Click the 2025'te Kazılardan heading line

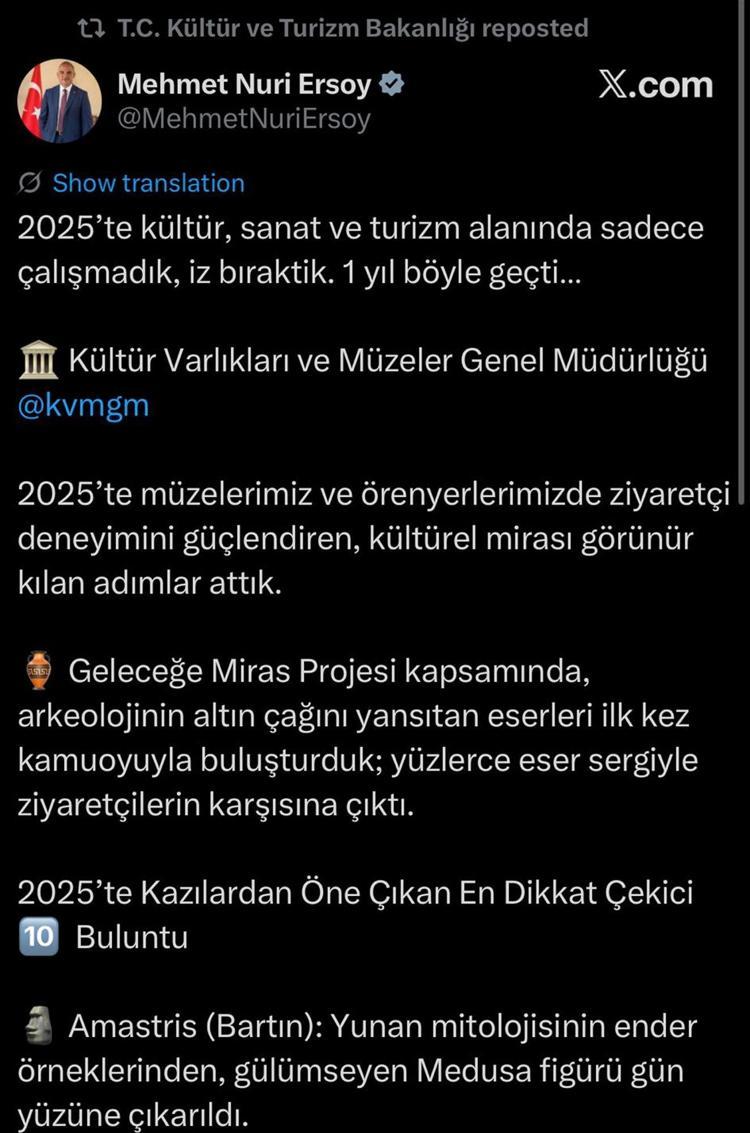[x=357, y=894]
